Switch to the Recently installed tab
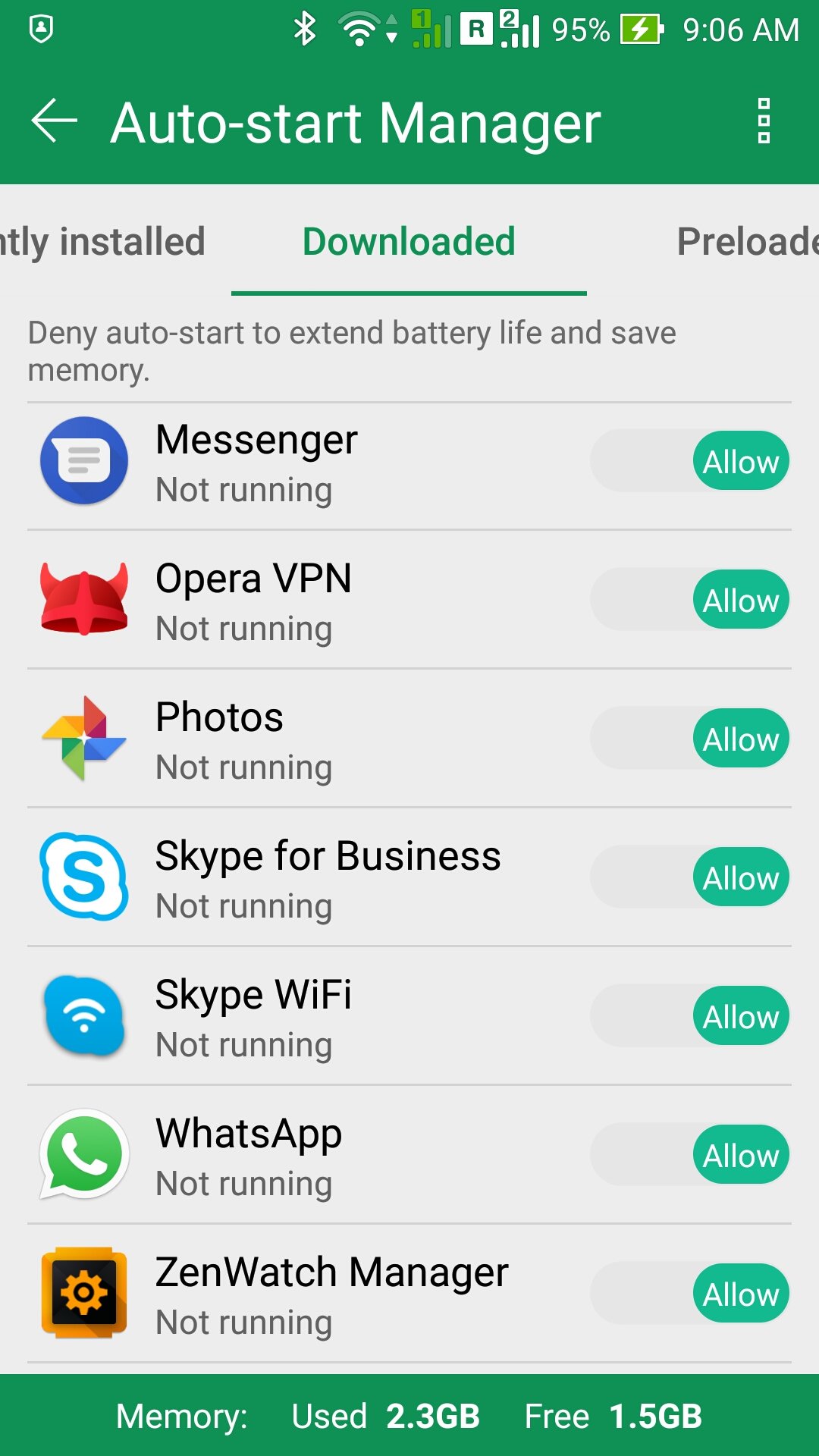819x1456 pixels. (x=102, y=242)
